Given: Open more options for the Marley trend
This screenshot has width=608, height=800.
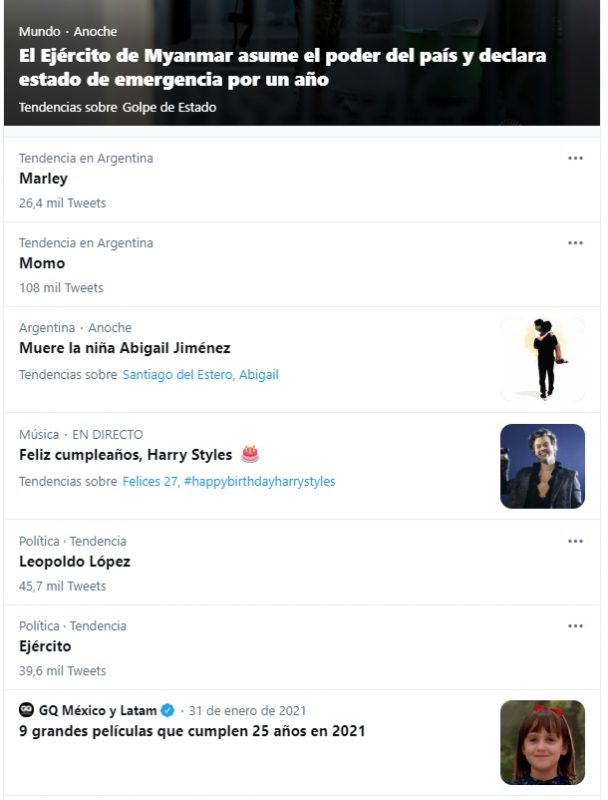Looking at the screenshot, I should (x=575, y=158).
